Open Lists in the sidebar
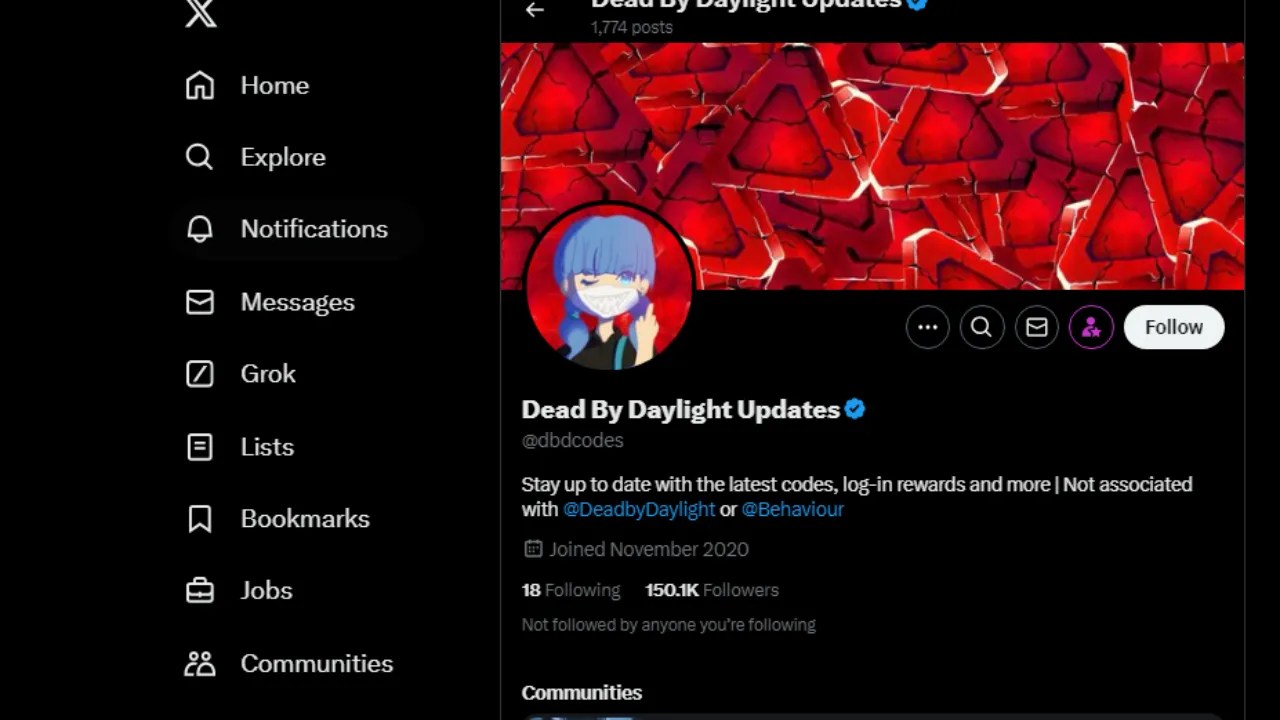The image size is (1280, 720). (x=240, y=447)
